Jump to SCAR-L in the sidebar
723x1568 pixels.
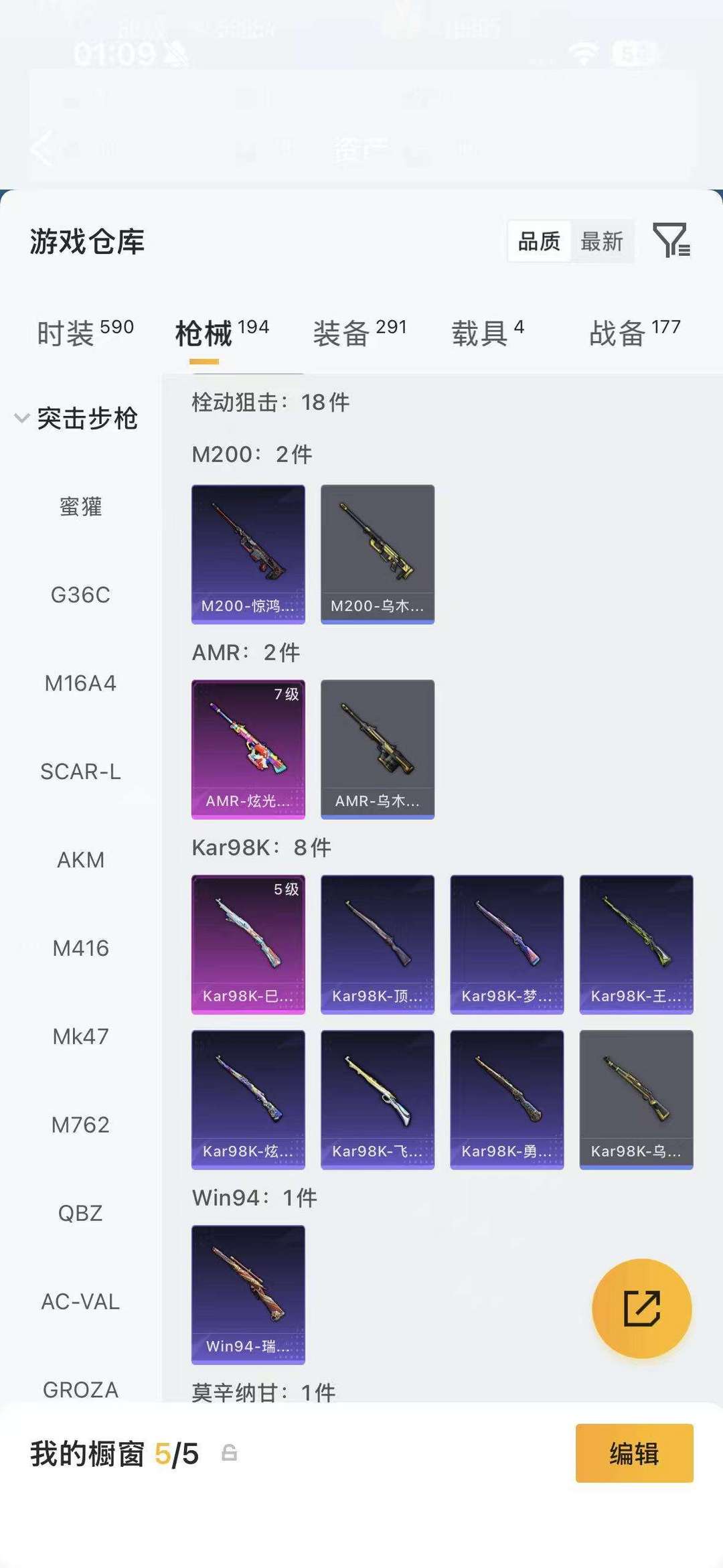point(80,772)
